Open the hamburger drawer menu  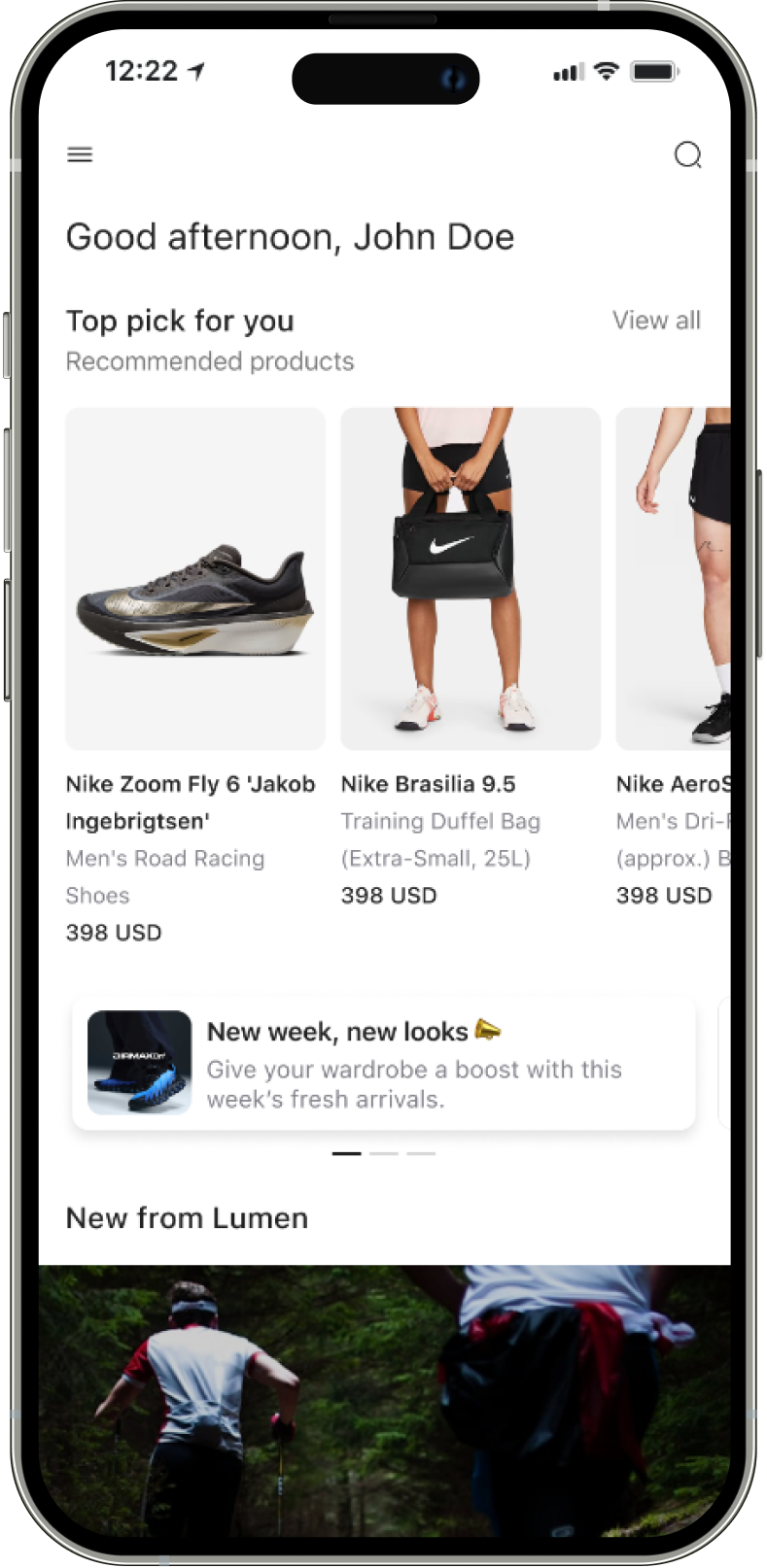(x=80, y=154)
